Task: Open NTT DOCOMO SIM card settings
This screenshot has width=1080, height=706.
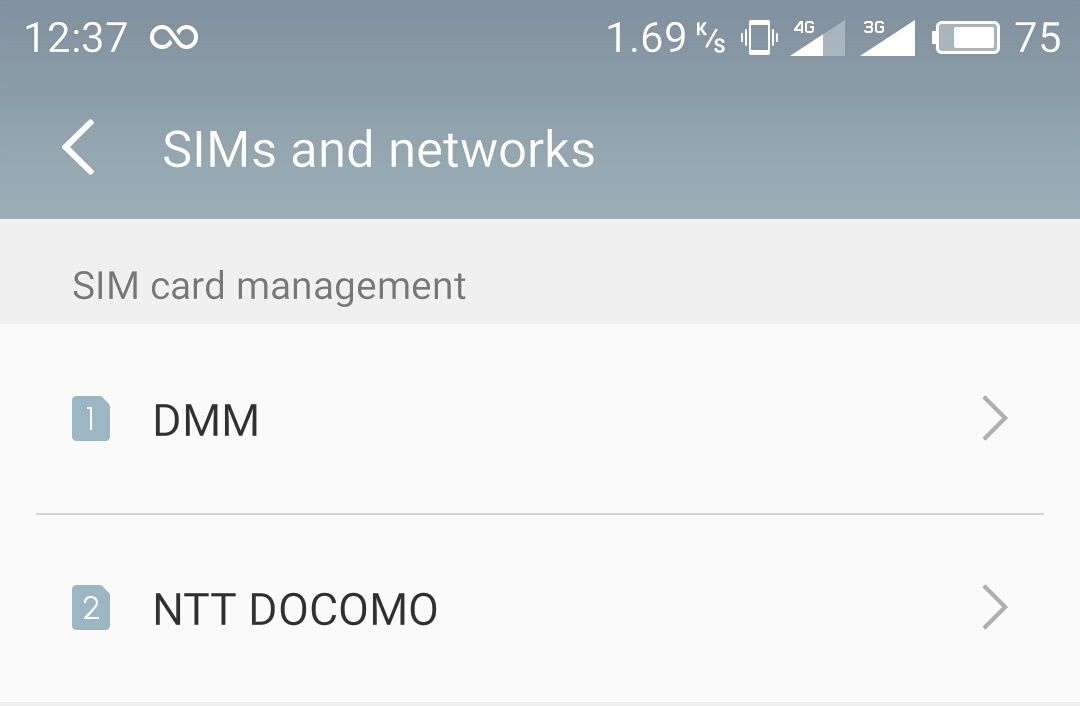Action: tap(540, 608)
